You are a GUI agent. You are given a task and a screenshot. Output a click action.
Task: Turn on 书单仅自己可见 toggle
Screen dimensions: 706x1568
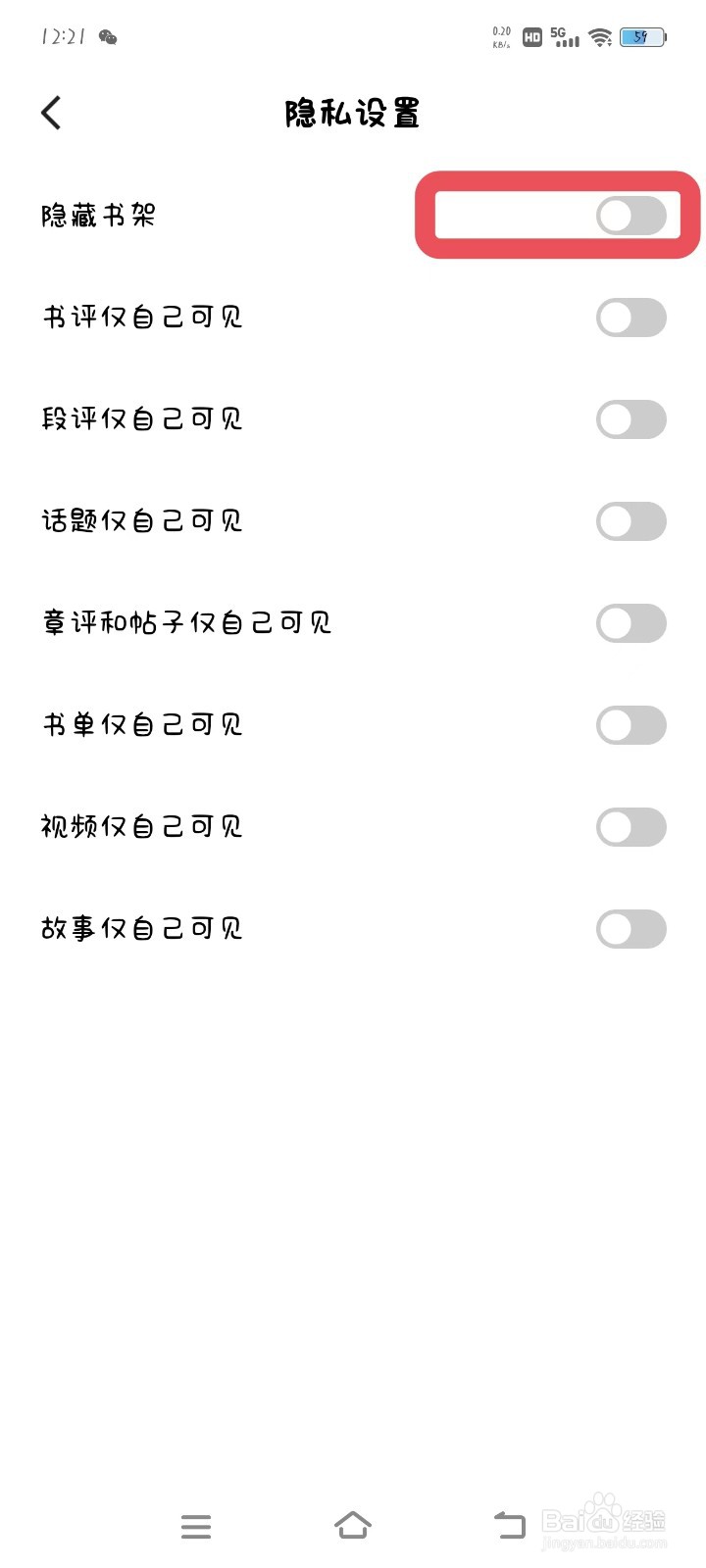pyautogui.click(x=631, y=725)
